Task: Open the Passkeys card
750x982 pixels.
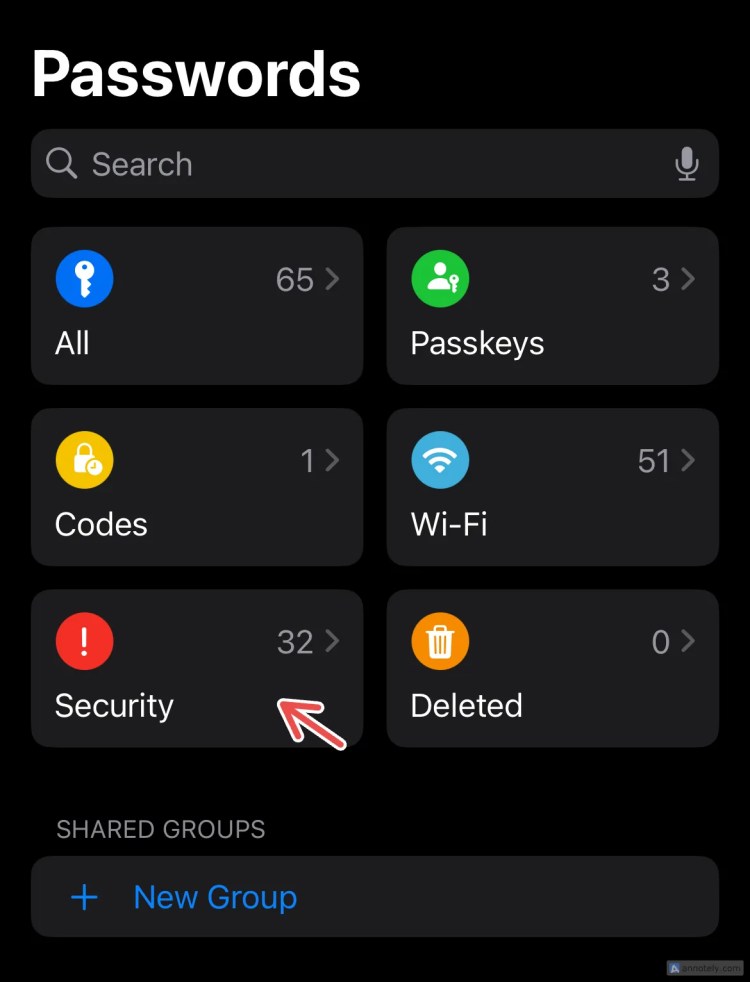Action: 552,306
